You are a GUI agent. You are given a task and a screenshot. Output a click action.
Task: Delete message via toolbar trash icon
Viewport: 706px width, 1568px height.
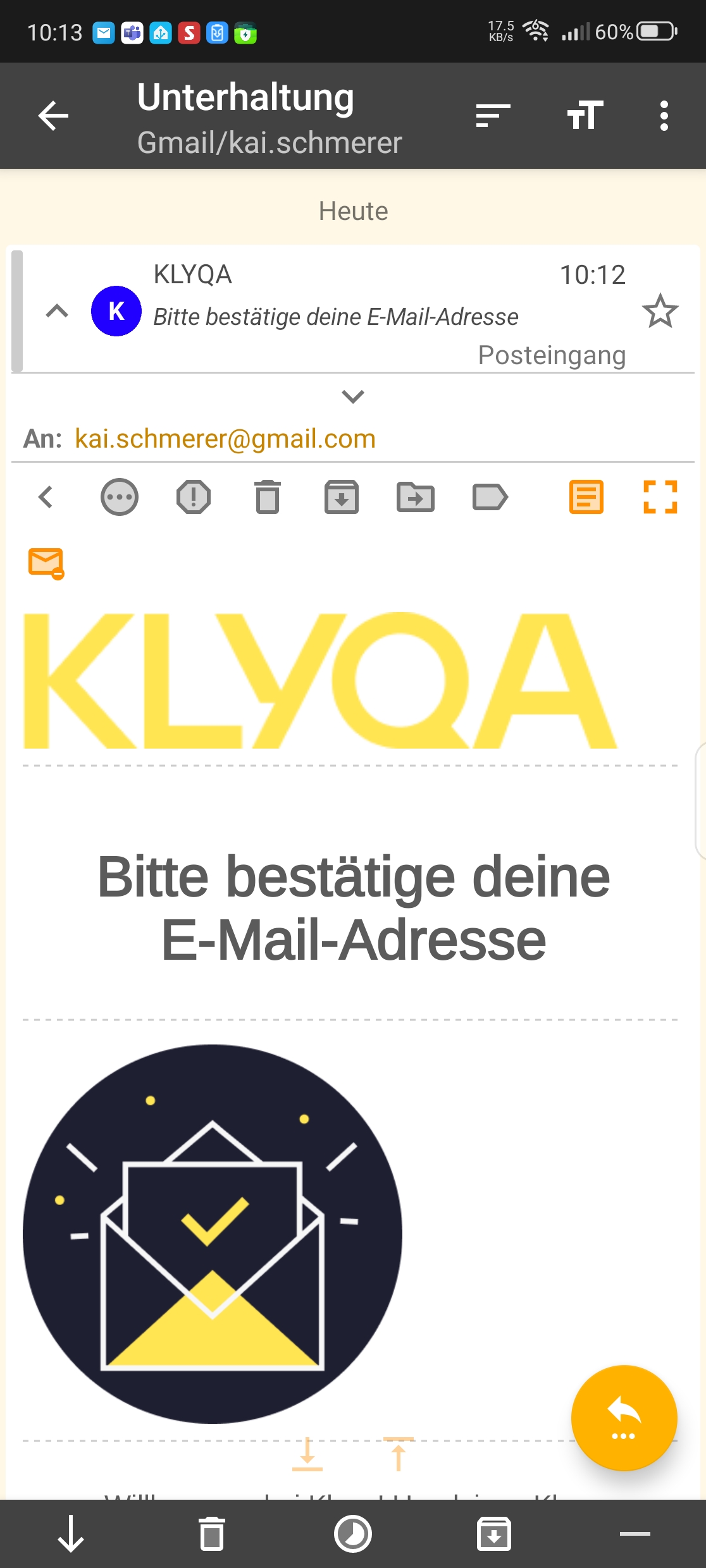(268, 497)
